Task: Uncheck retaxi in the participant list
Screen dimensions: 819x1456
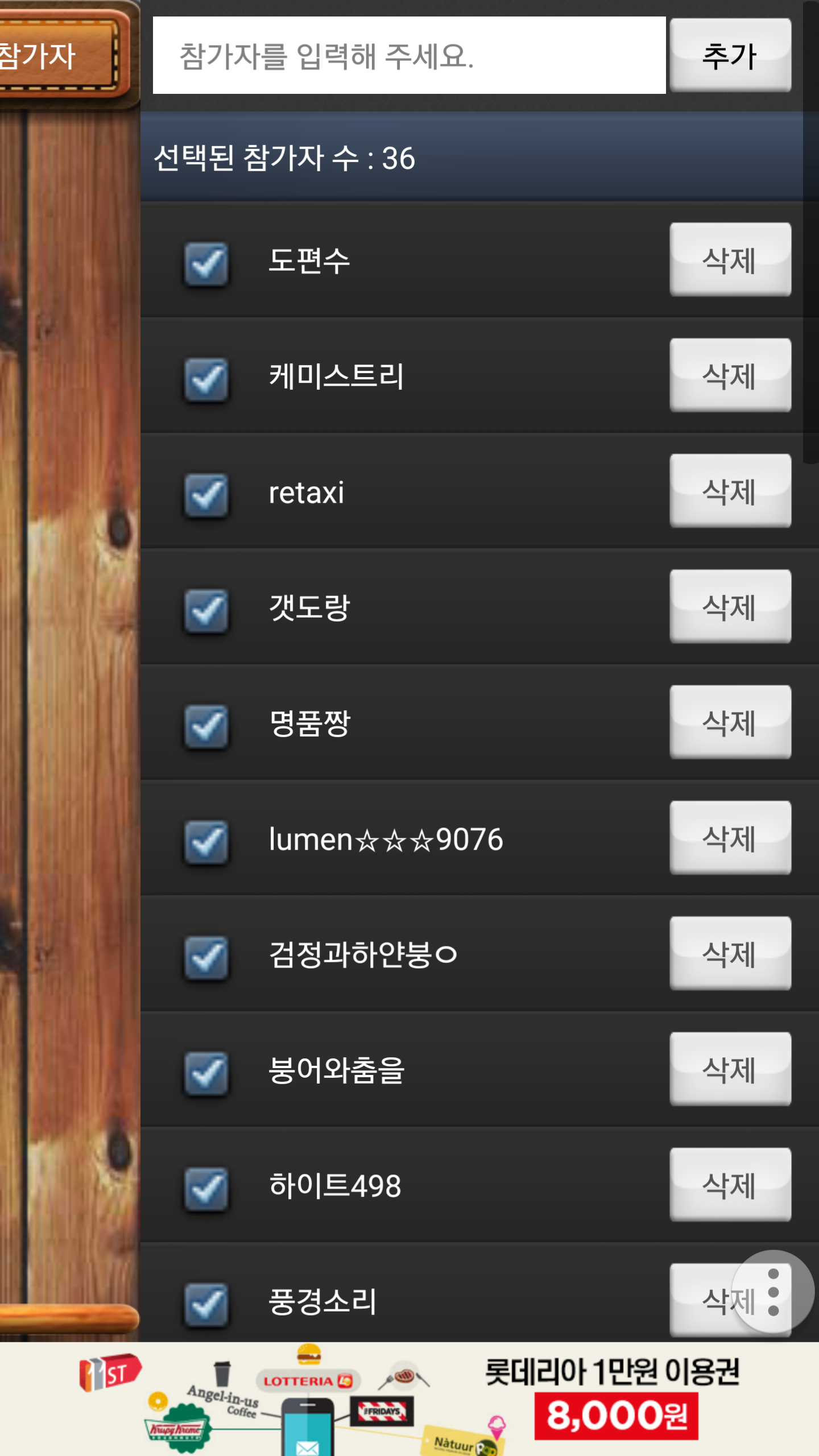Action: [206, 495]
